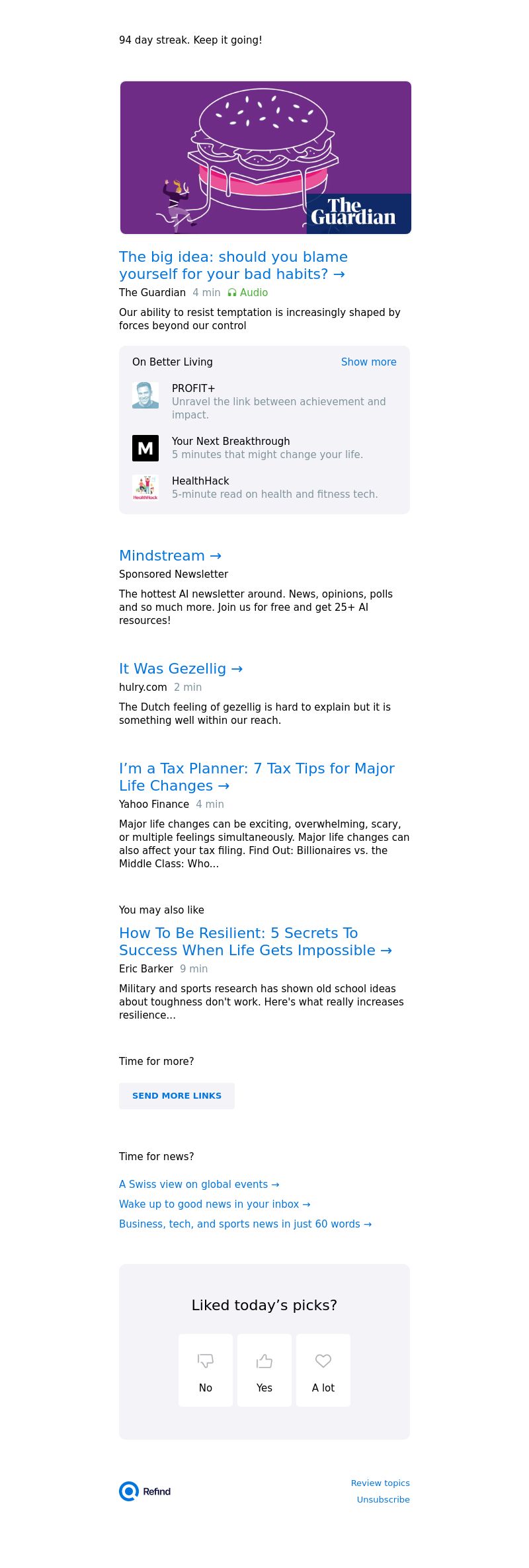Screen dimensions: 529x1568
Task: Tap Unsubscribe in the footer
Action: point(383,1499)
